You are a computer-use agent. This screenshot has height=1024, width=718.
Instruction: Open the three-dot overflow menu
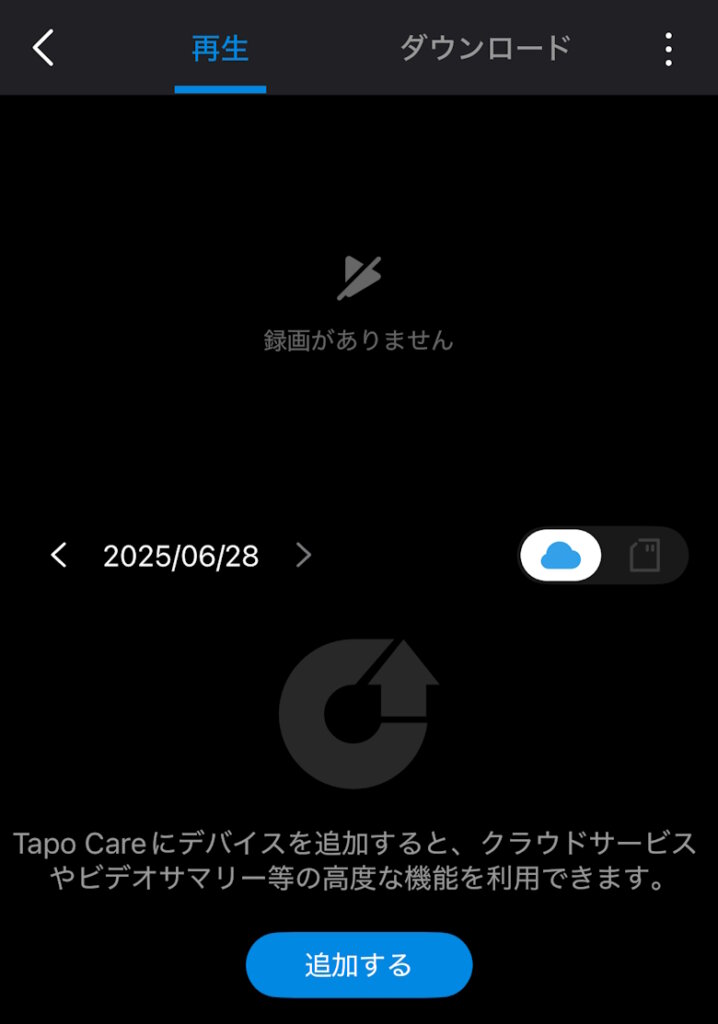(668, 48)
